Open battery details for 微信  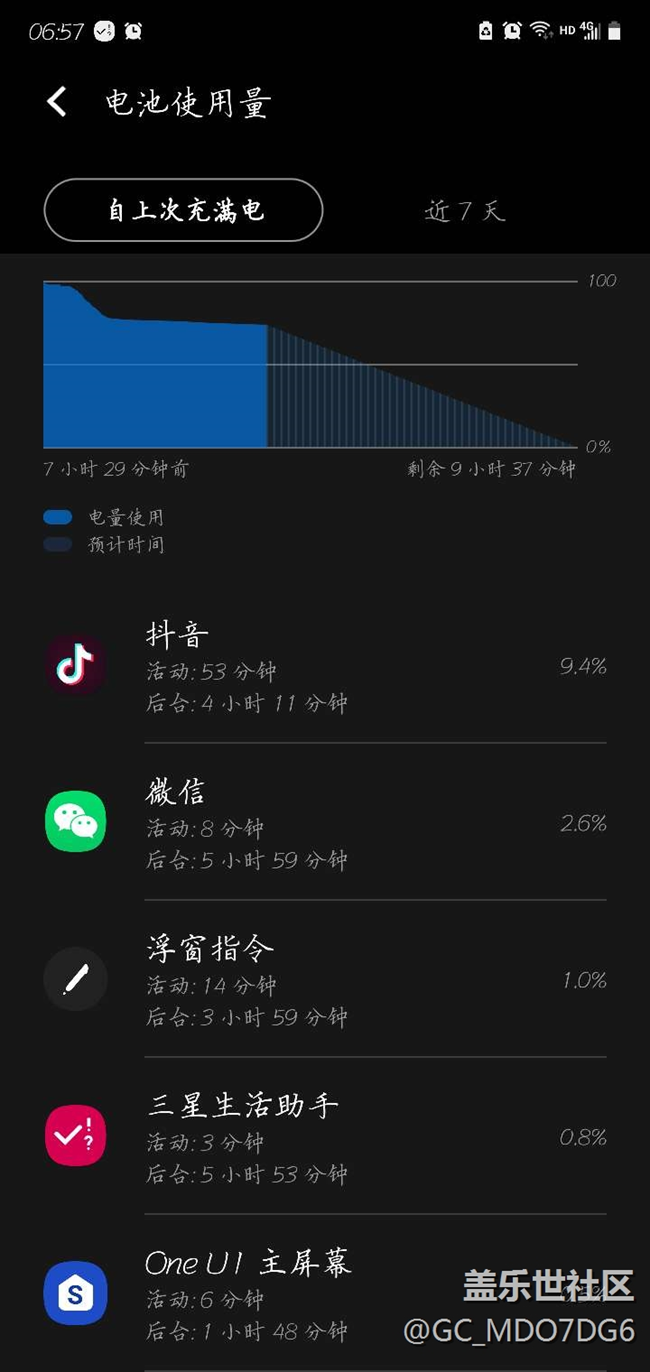325,822
